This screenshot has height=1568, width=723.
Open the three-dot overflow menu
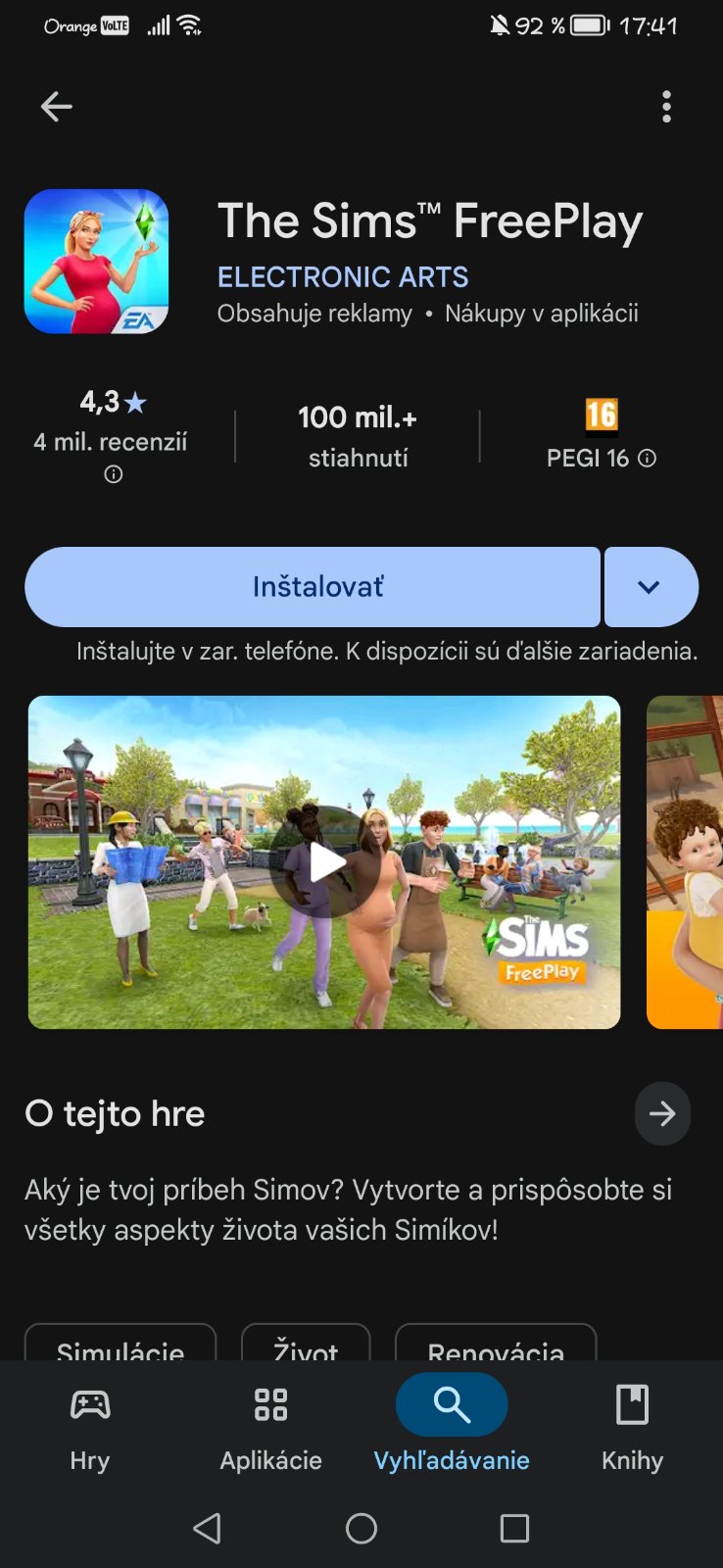(x=666, y=106)
